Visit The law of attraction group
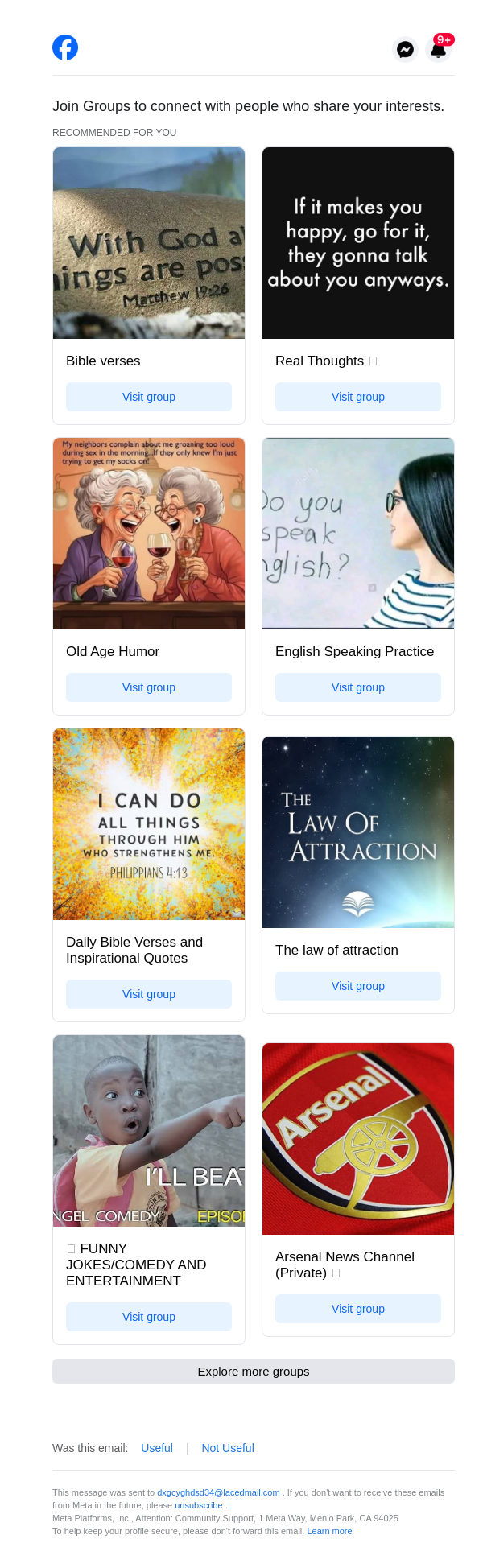Image resolution: width=483 pixels, height=1568 pixels. 358,986
